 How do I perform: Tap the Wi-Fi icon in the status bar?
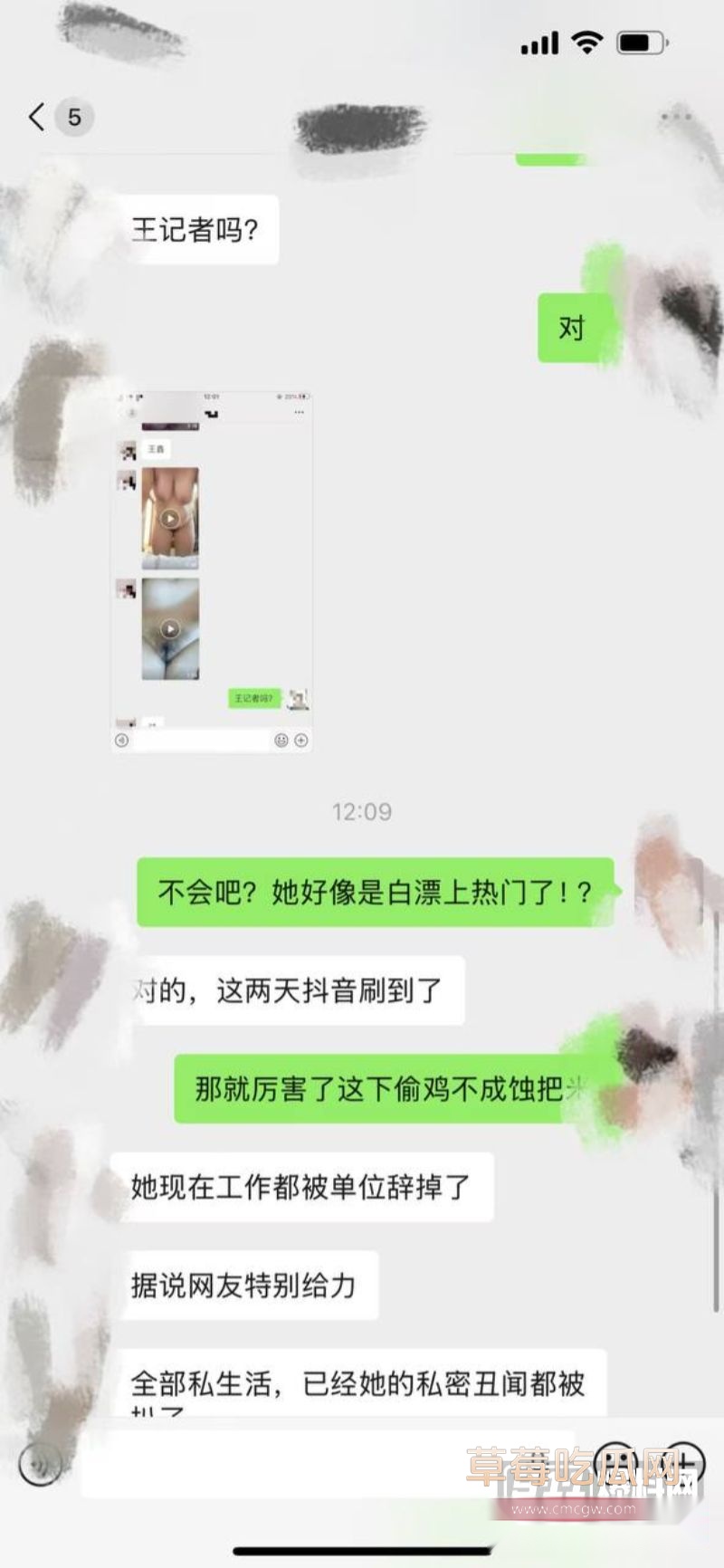click(x=586, y=43)
